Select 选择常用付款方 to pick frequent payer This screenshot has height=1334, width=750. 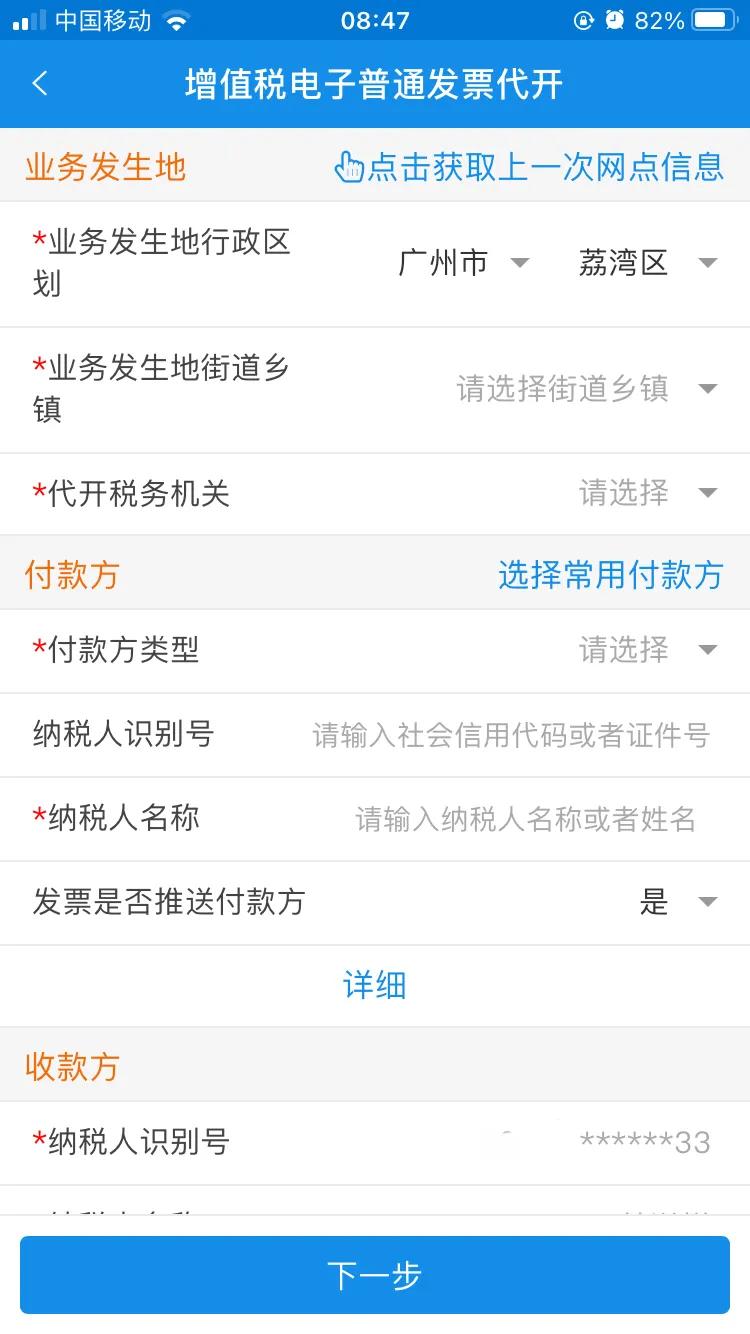[x=610, y=575]
